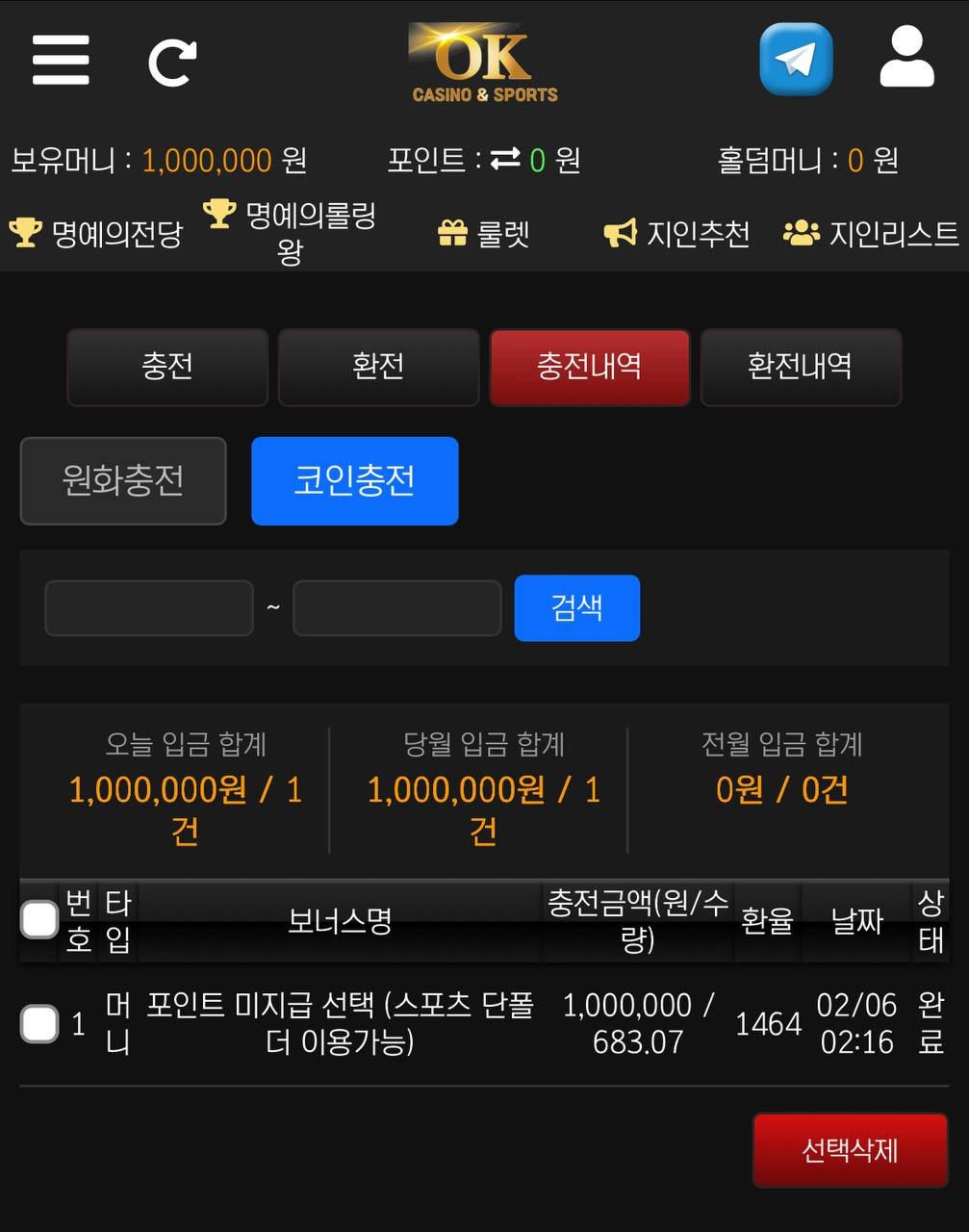Tap the 선택삭제 delete button
This screenshot has height=1232, width=969.
pyautogui.click(x=850, y=1150)
